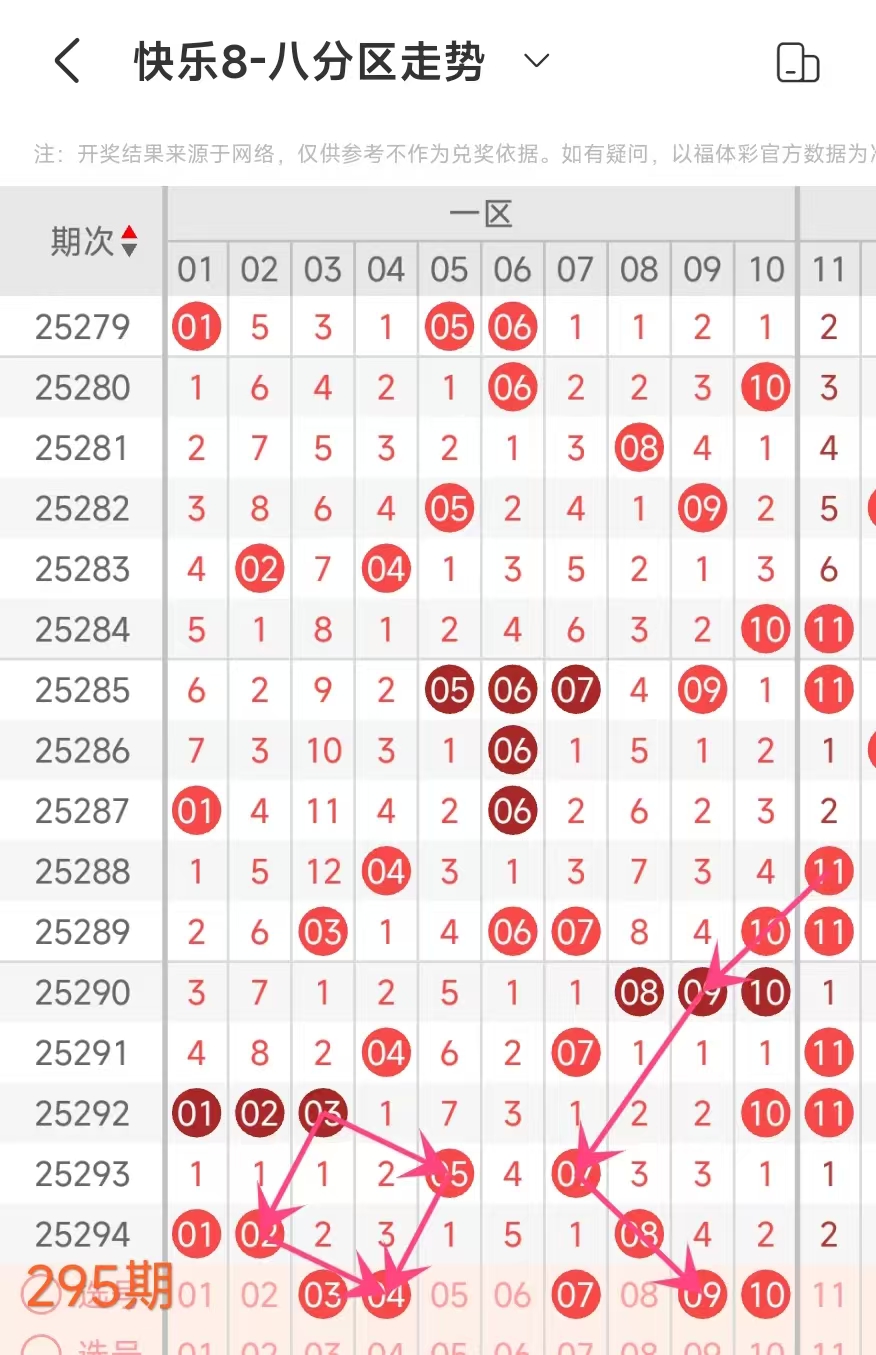Select number 02 in the first 选号 row
Screen dimensions: 876x1355
259,1296
